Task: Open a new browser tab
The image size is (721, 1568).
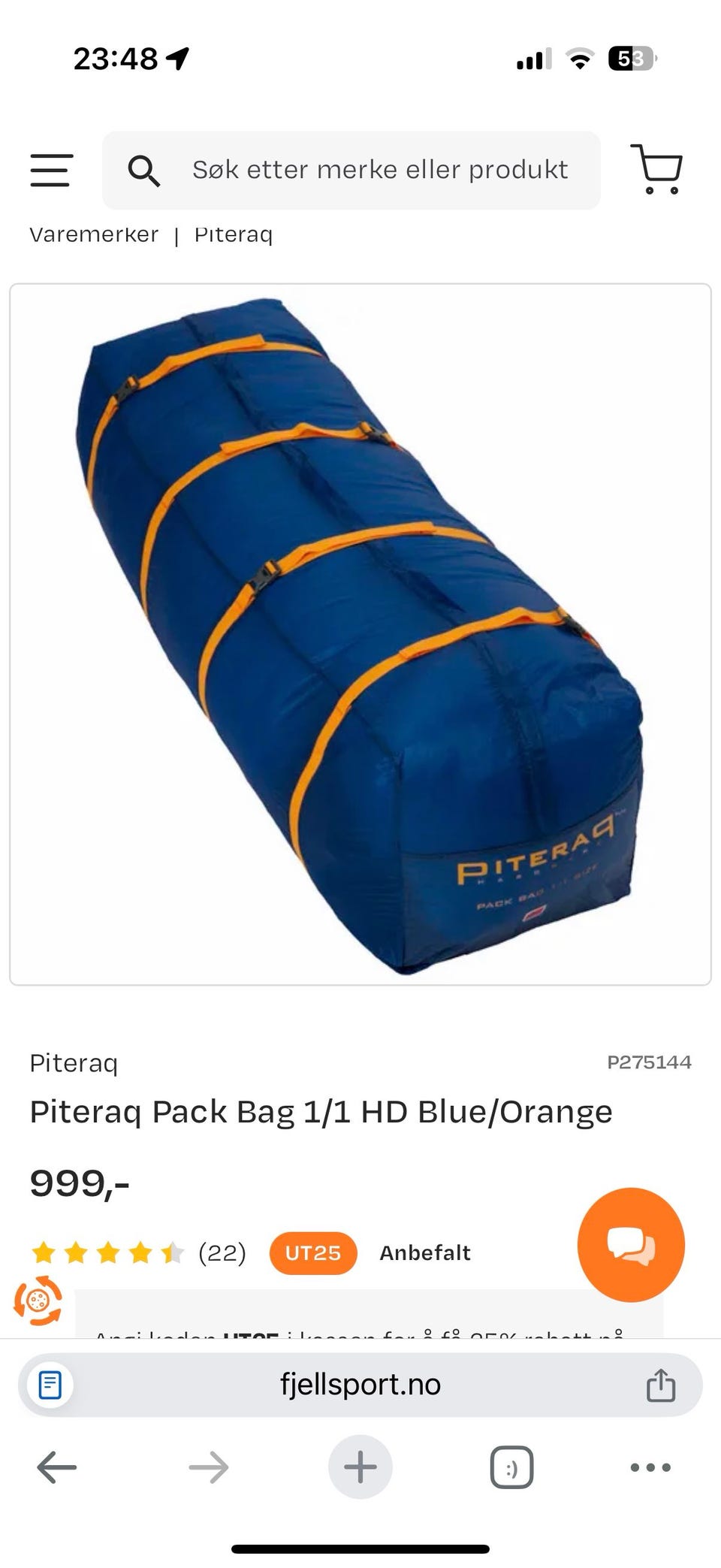Action: point(360,1467)
